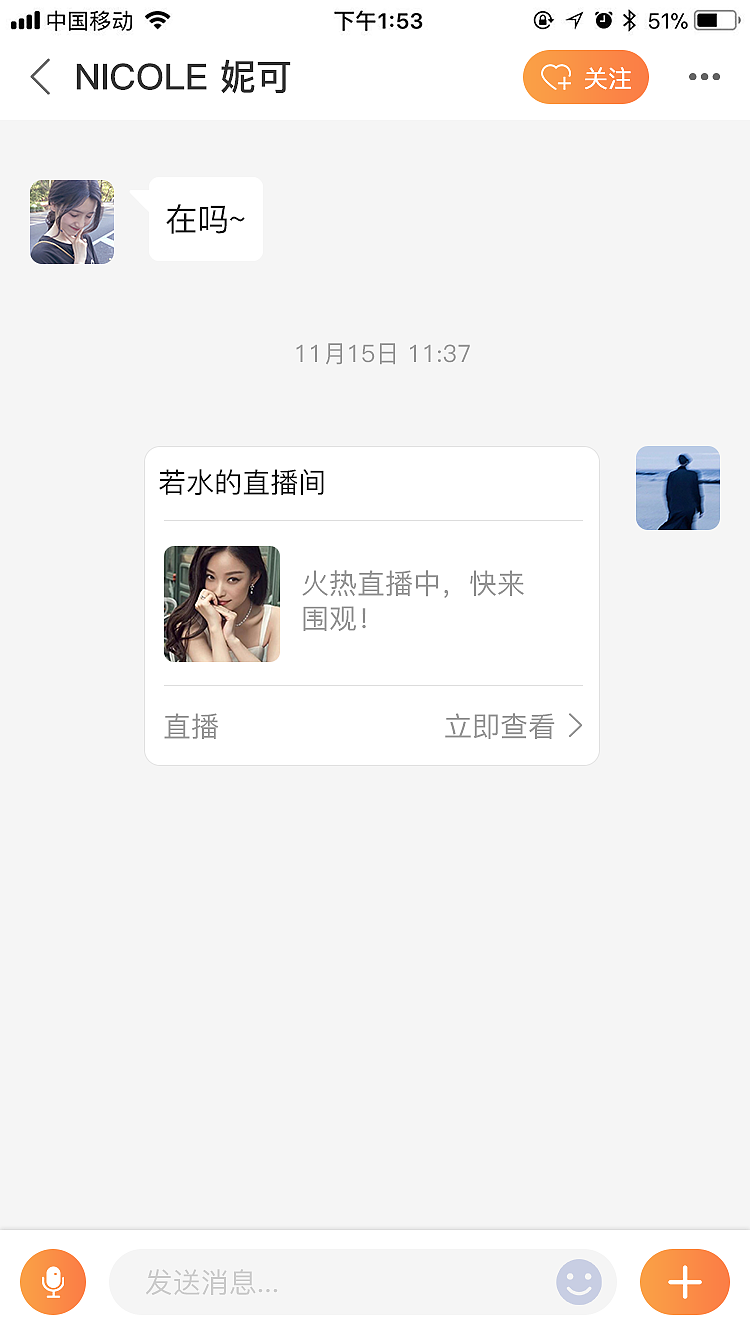
Task: Tap the 在吗~ message bubble
Action: [x=205, y=219]
